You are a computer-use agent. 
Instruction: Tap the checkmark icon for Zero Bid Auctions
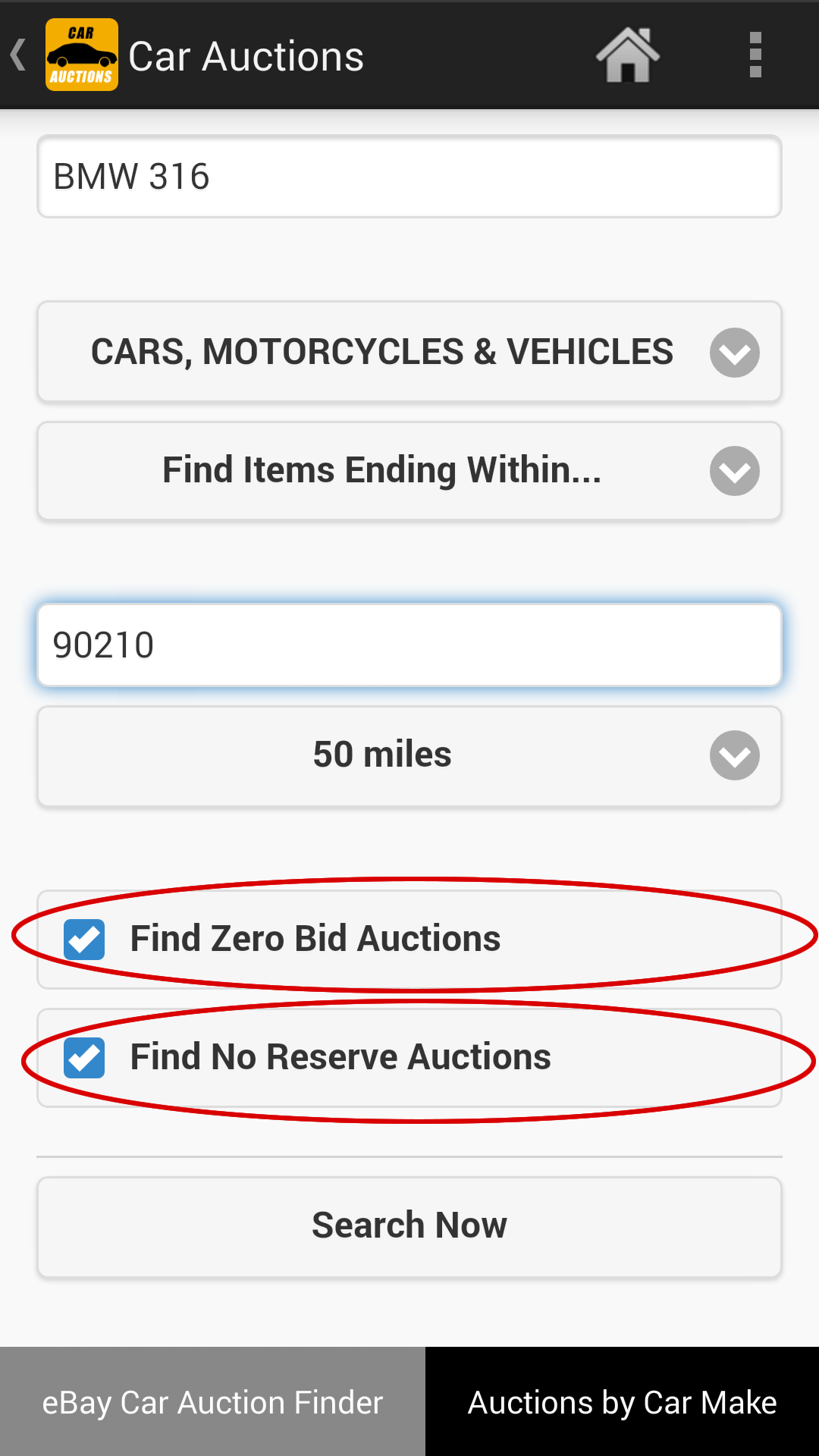pos(84,938)
